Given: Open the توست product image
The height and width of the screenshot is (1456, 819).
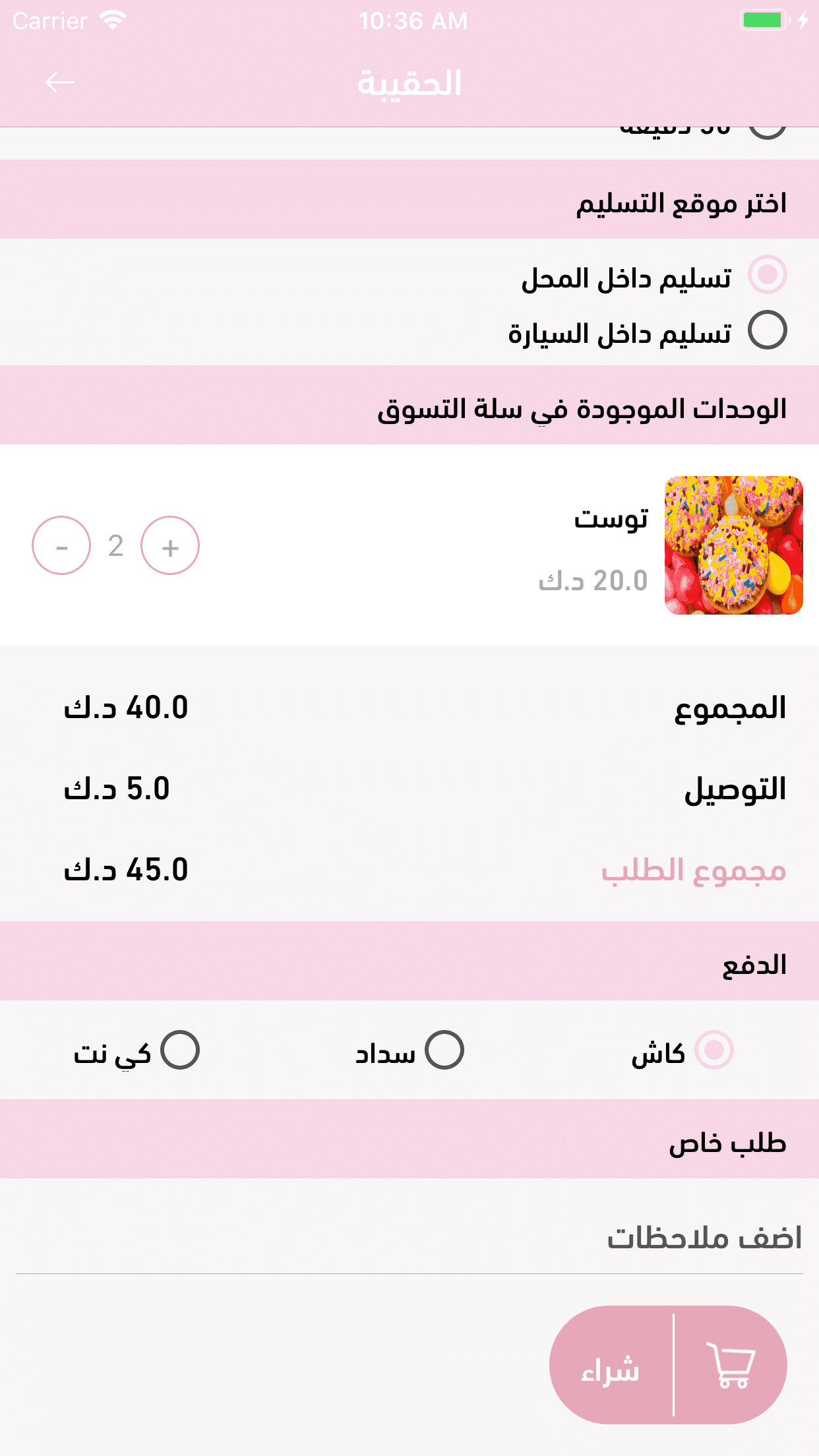Looking at the screenshot, I should coord(733,545).
